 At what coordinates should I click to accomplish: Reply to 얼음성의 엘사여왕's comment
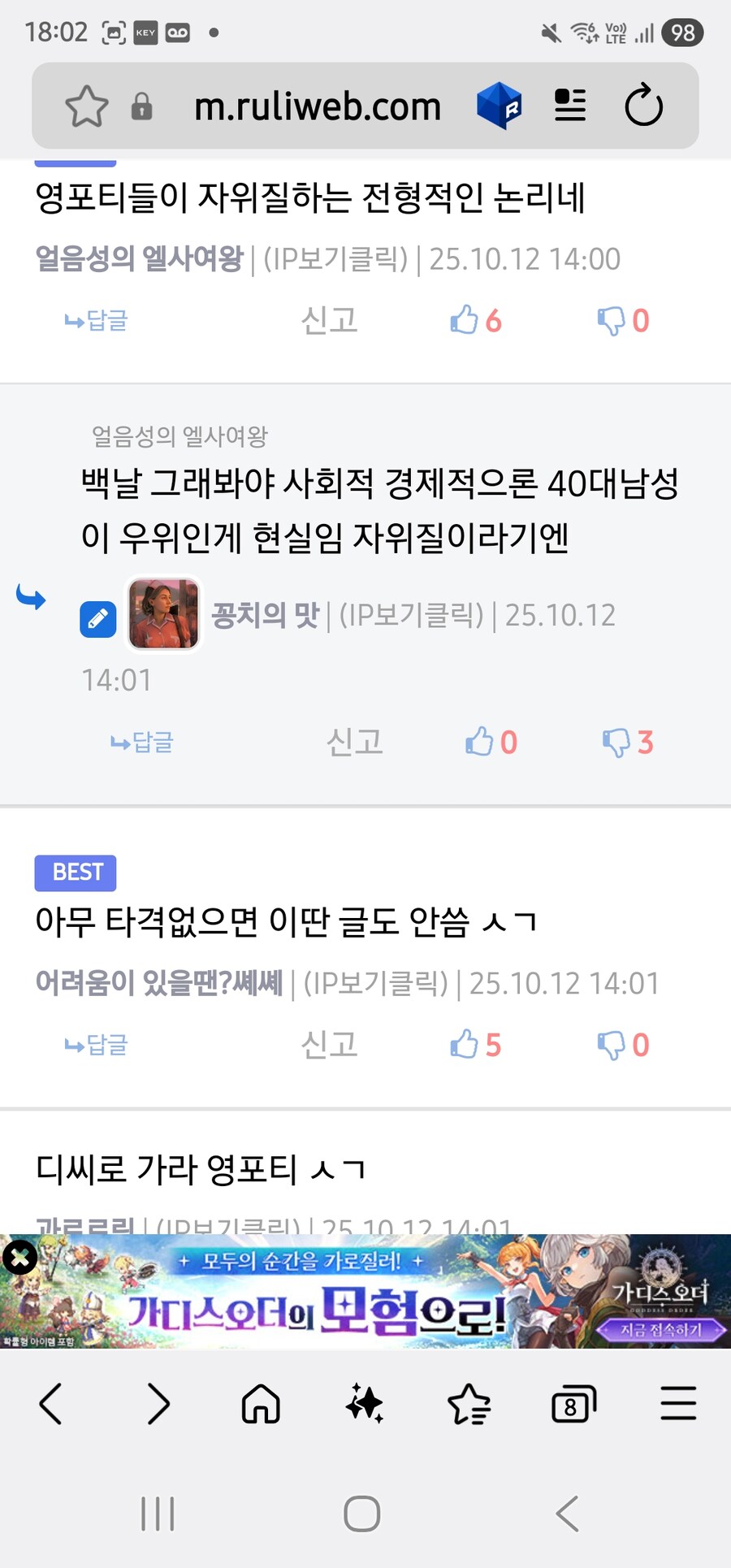[97, 321]
